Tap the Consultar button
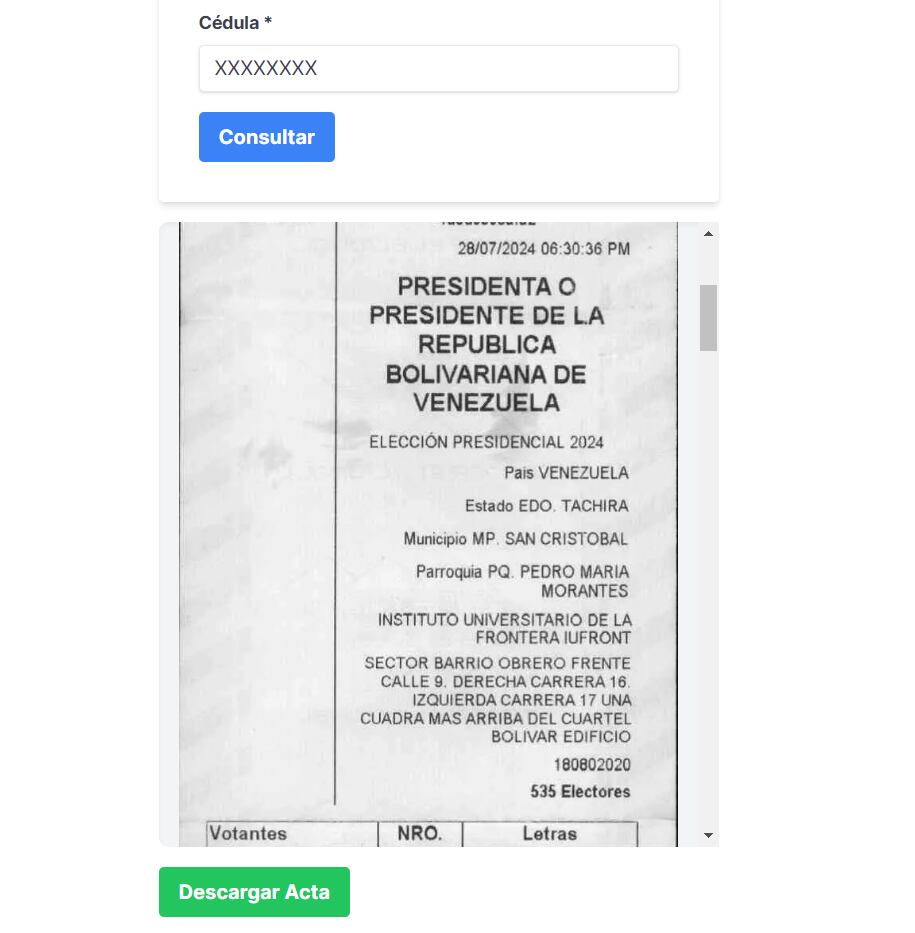This screenshot has height=933, width=915. (267, 137)
